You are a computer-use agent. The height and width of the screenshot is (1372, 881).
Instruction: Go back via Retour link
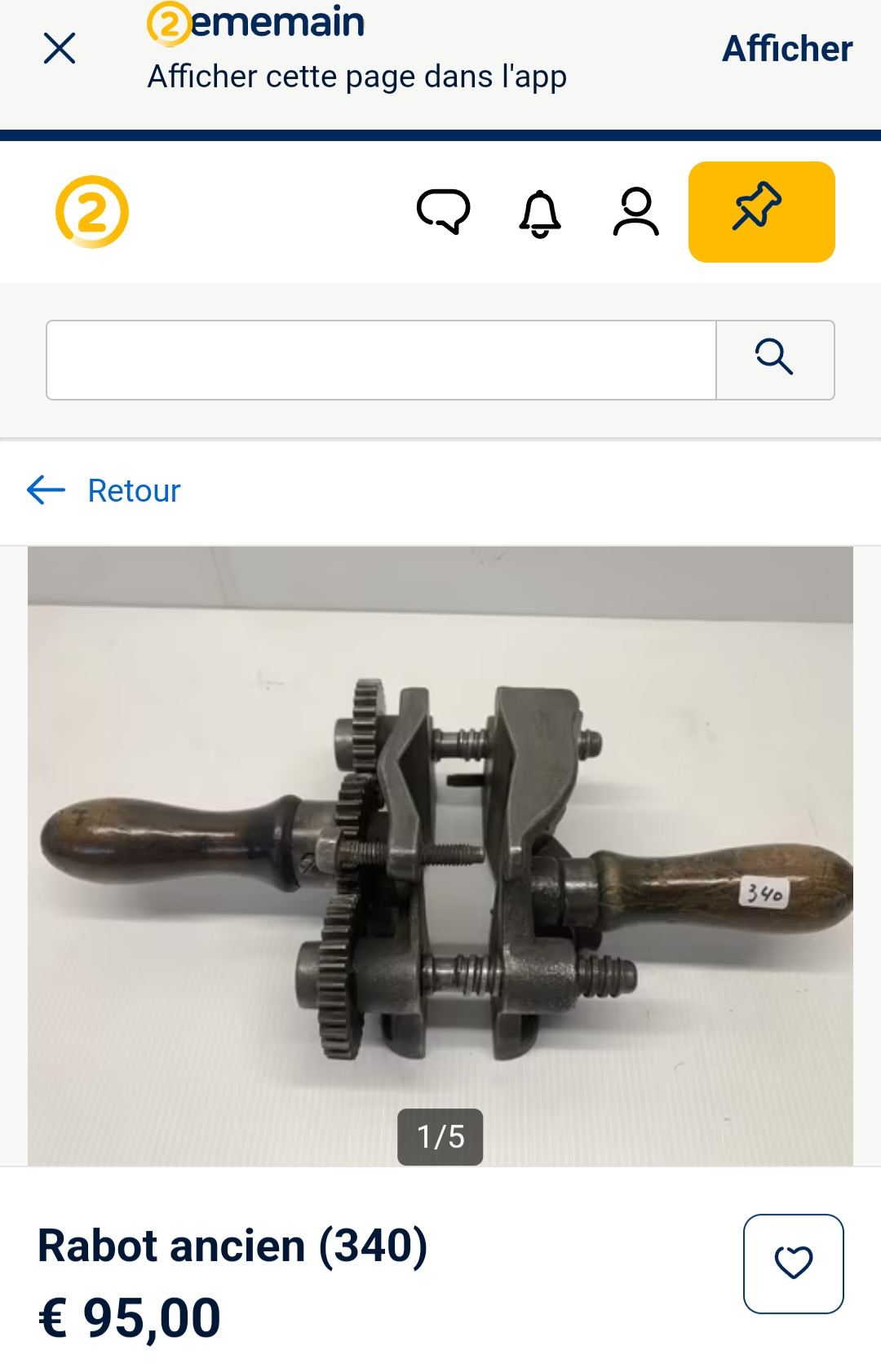coord(104,490)
